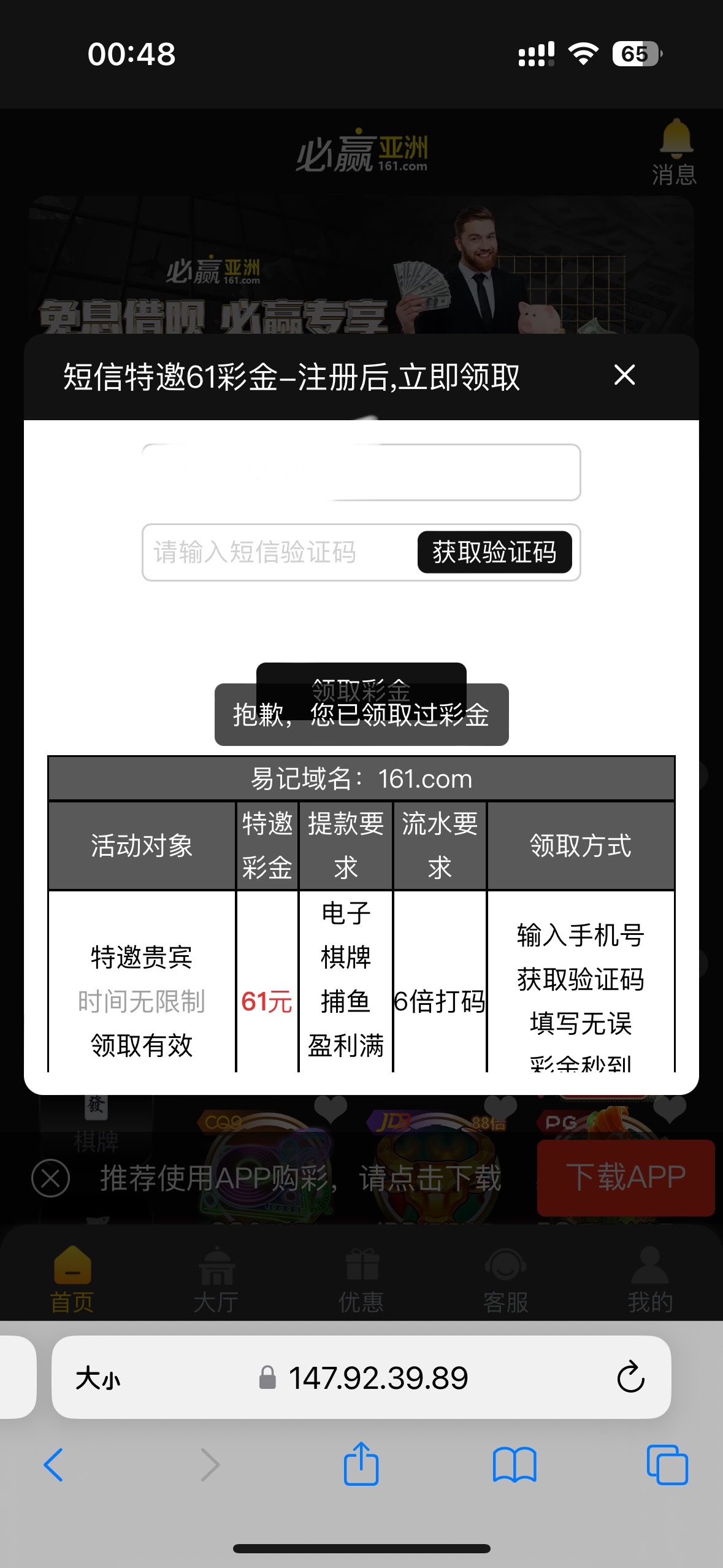Share this page via Safari
This screenshot has height=1568, width=723.
pyautogui.click(x=361, y=1465)
